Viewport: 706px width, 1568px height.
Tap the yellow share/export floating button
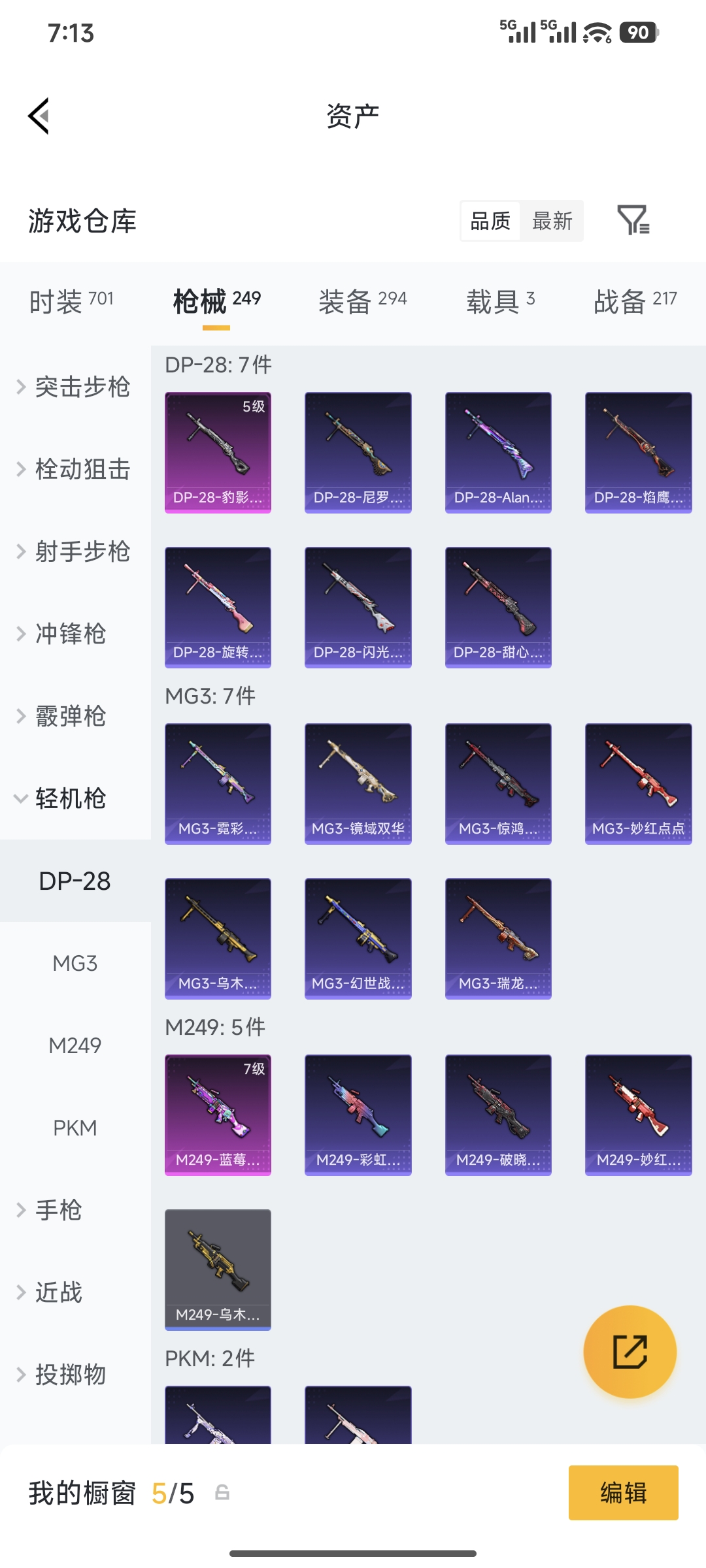[630, 1352]
